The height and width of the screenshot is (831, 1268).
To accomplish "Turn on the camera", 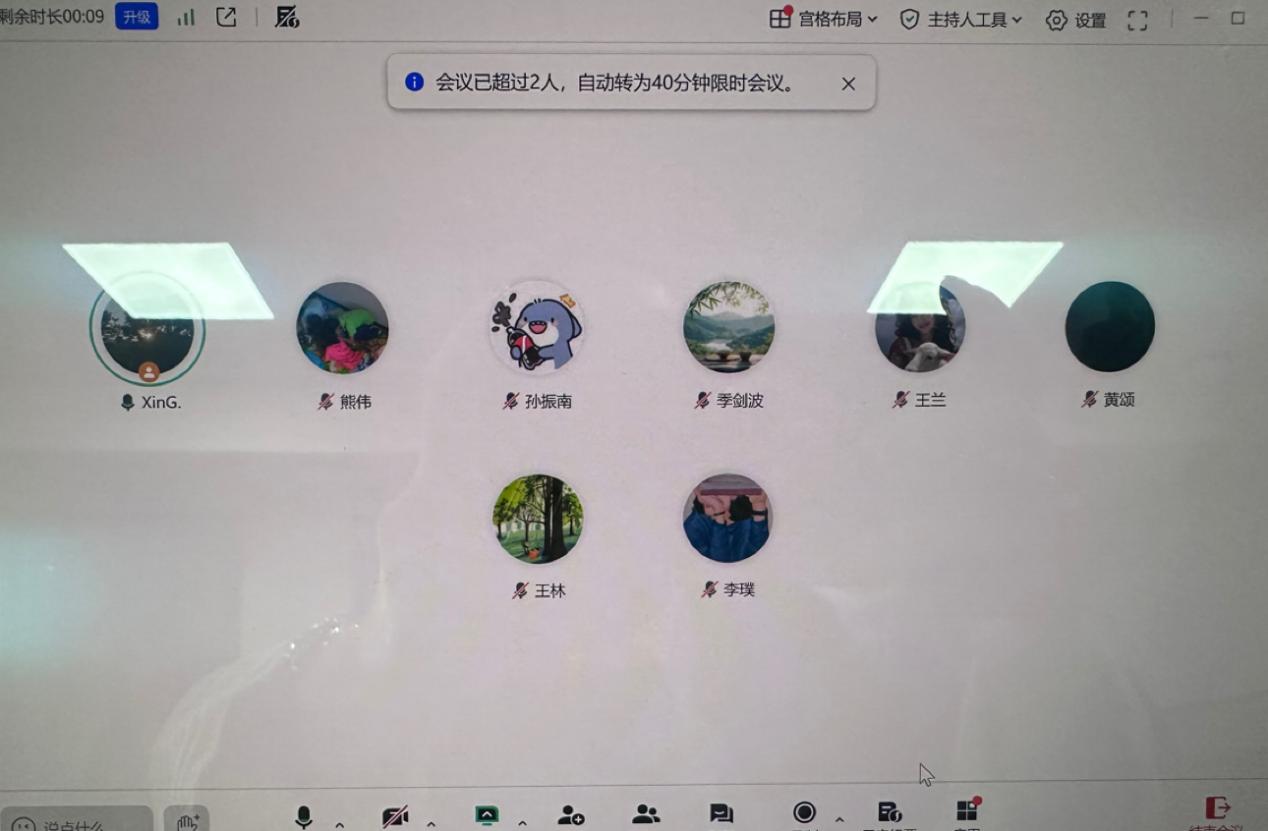I will tap(395, 816).
